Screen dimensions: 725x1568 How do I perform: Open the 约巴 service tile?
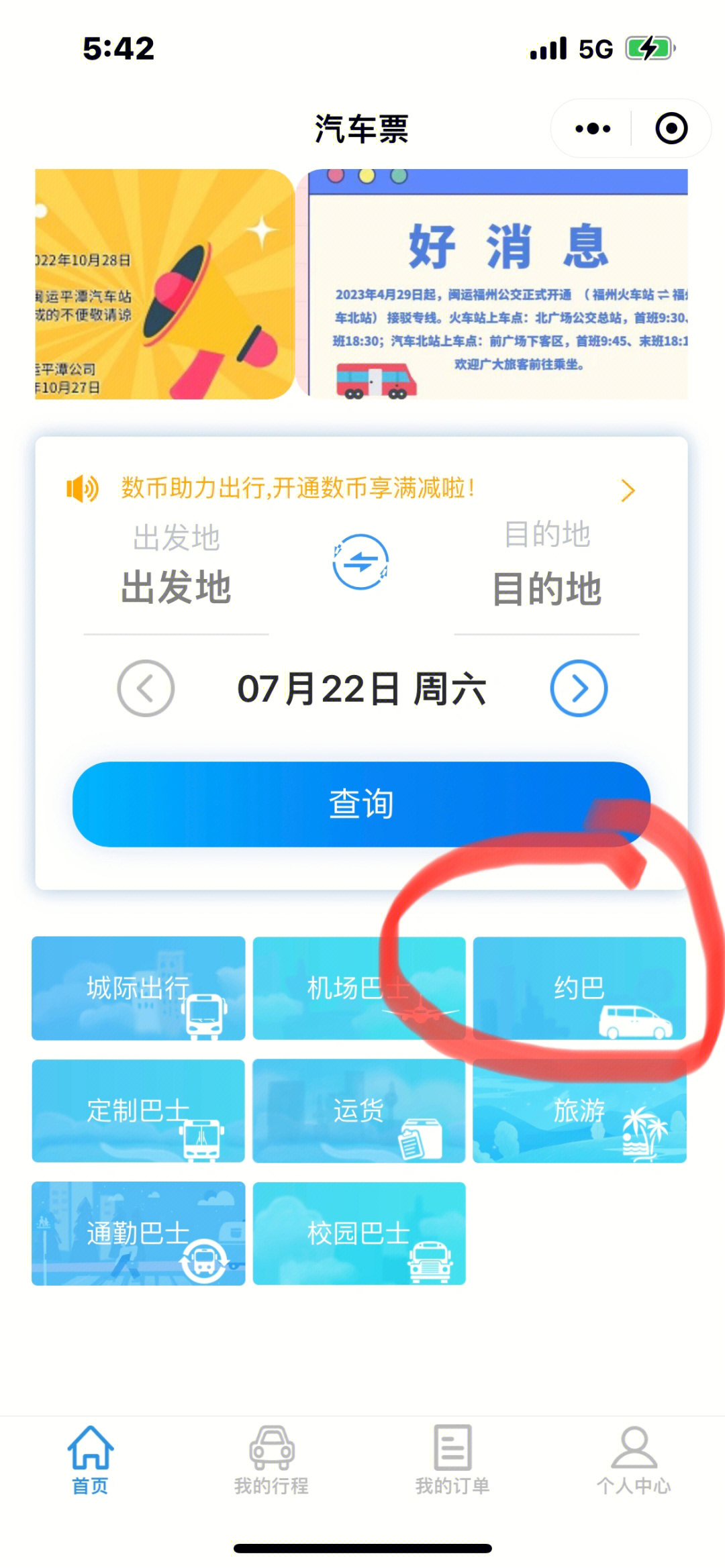[579, 988]
